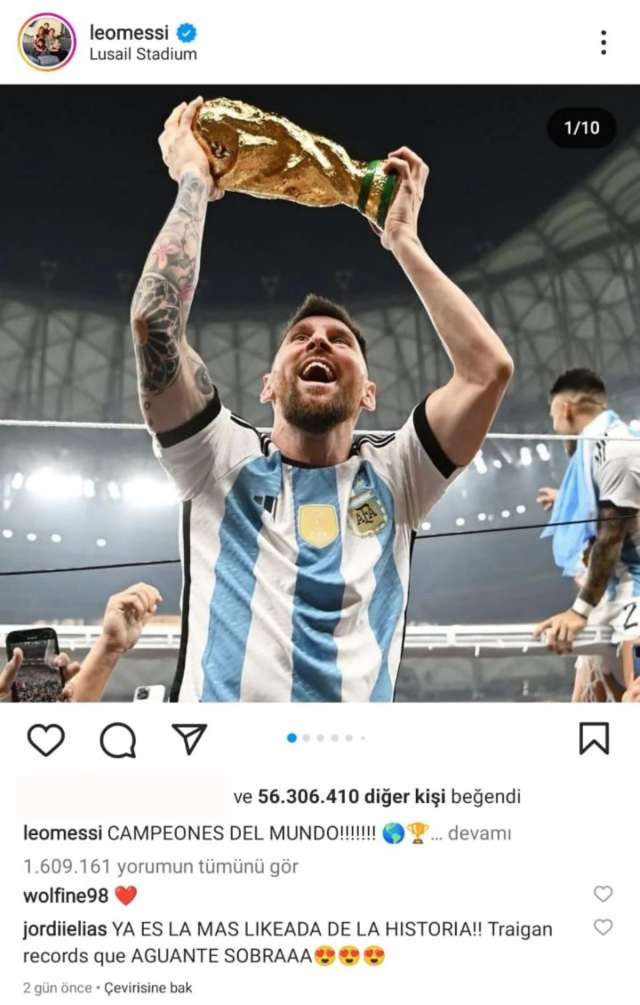
Task: Open leomessi username in the post header
Action: click(x=129, y=32)
